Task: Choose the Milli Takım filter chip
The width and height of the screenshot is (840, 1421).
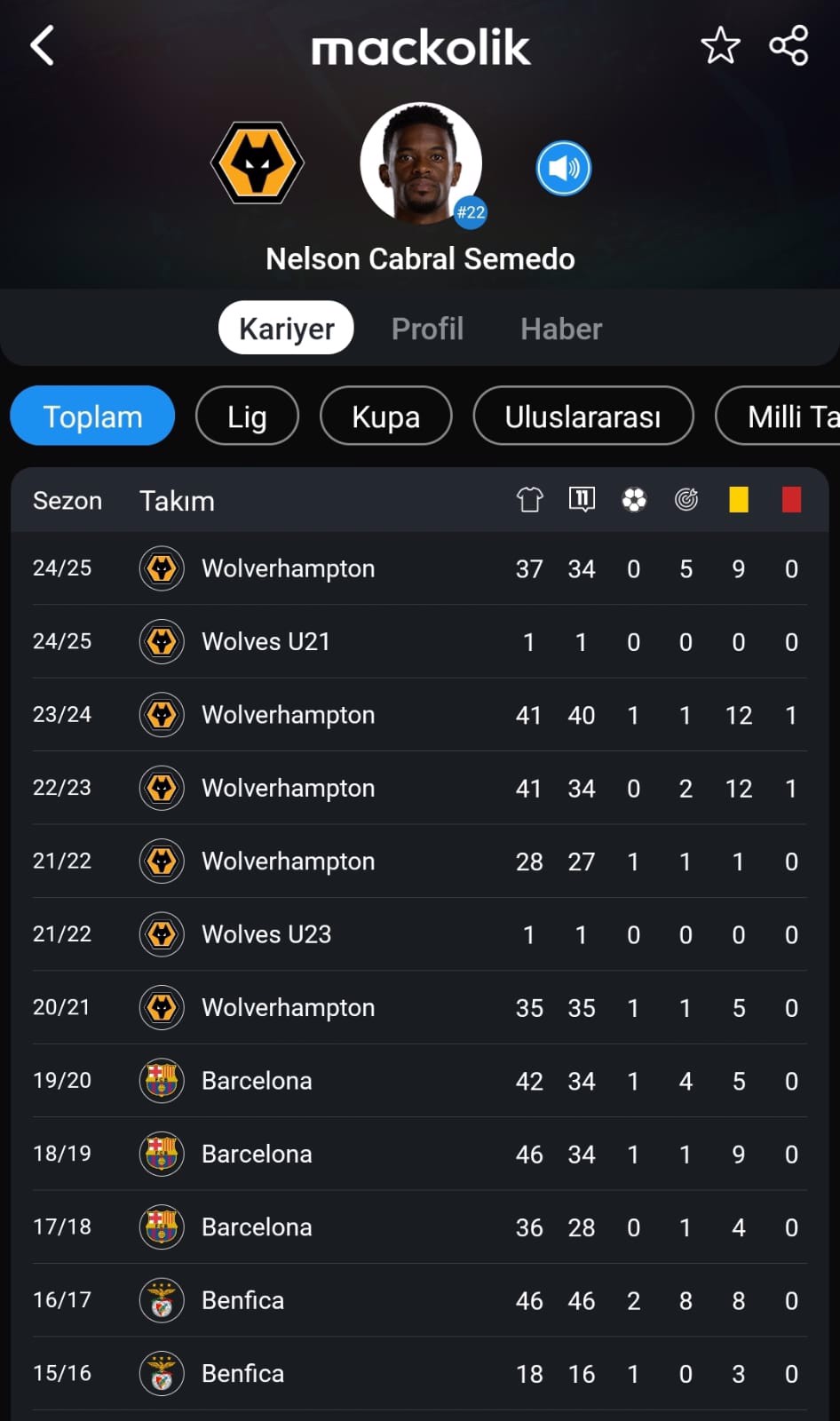Action: [778, 416]
